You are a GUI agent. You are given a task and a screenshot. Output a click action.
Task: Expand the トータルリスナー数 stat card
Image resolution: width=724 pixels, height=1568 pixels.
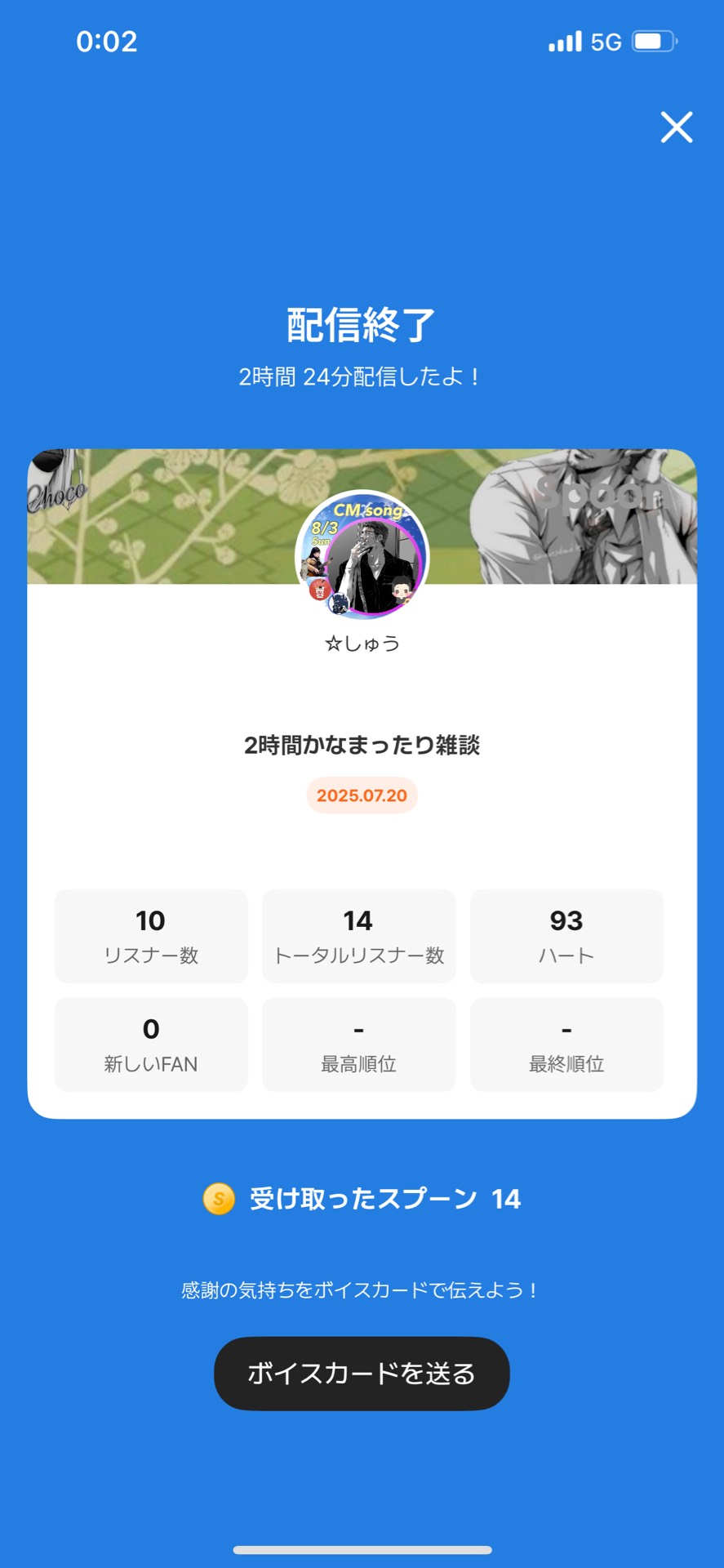click(x=359, y=936)
